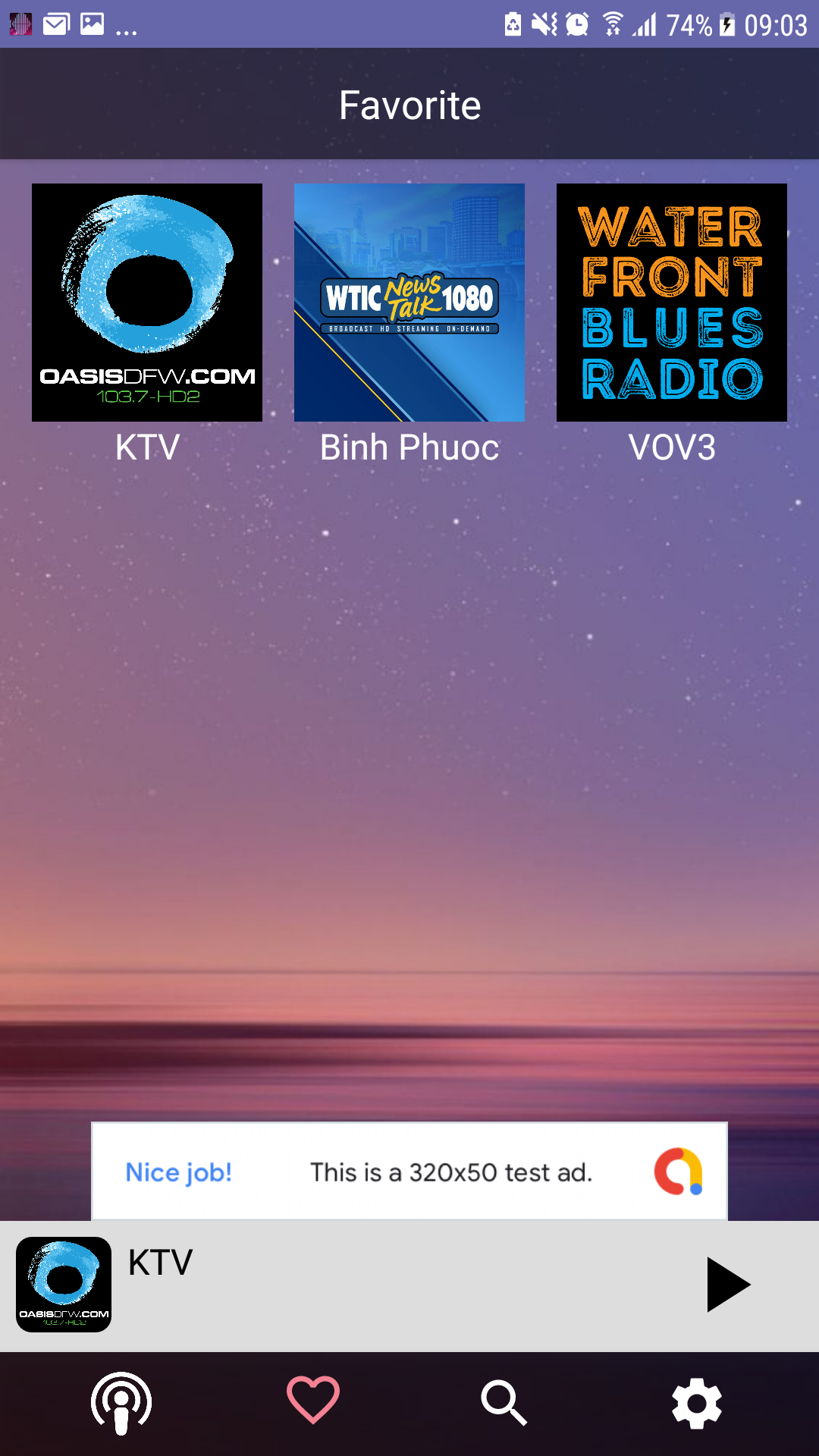This screenshot has width=819, height=1456.
Task: Tap the alarm clock icon in the status bar
Action: coord(575,24)
